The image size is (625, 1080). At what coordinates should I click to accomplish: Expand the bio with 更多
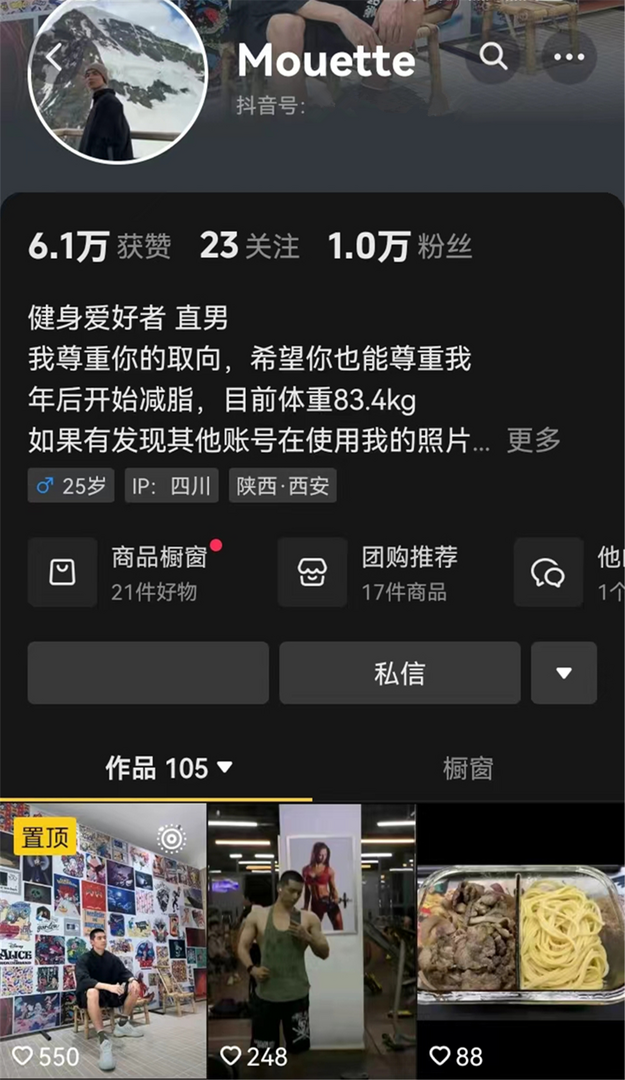tap(534, 440)
